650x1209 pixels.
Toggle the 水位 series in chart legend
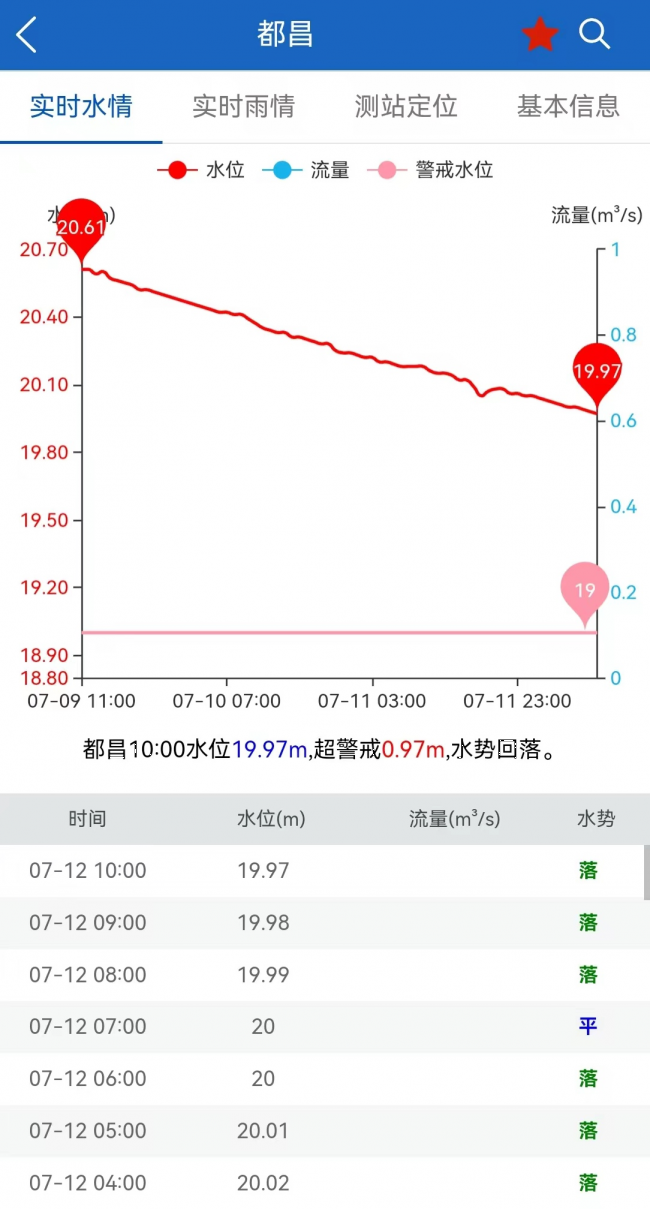pos(201,170)
